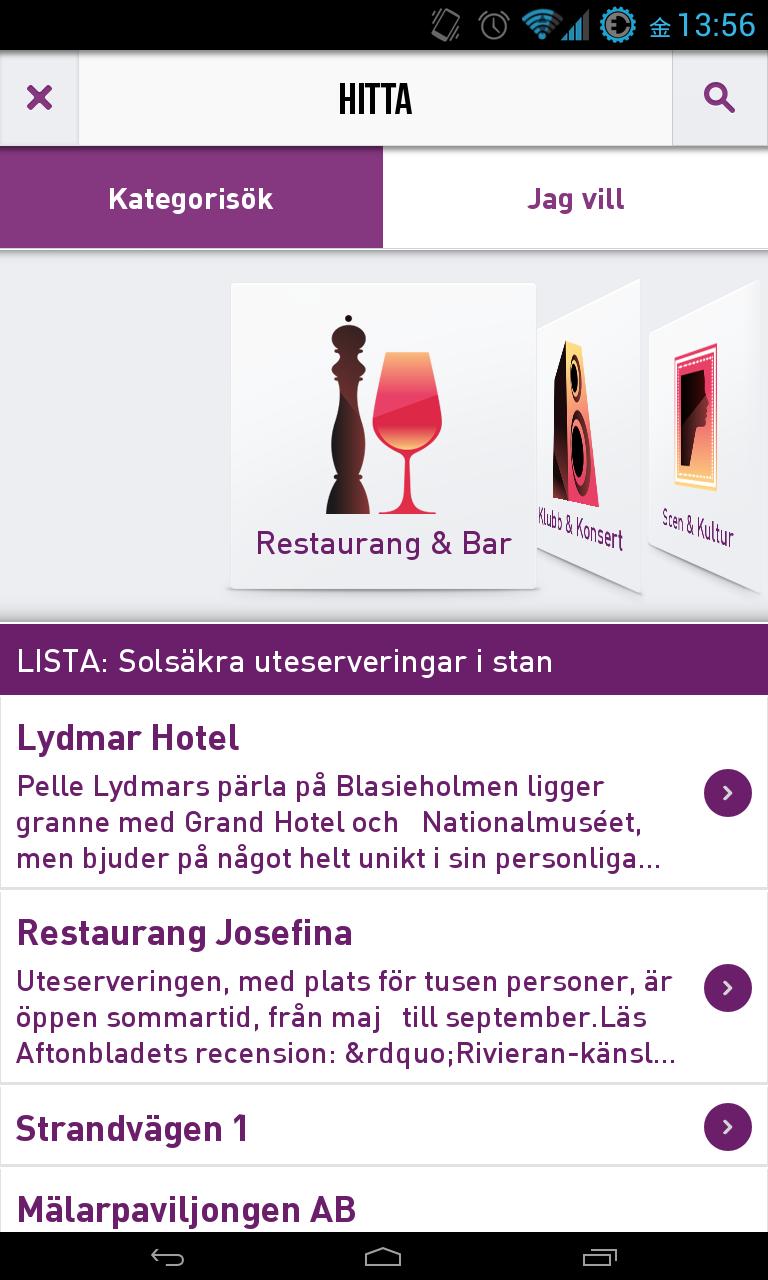Screen dimensions: 768x1280
Task: Tap the HITTA title bar text
Action: click(x=375, y=97)
